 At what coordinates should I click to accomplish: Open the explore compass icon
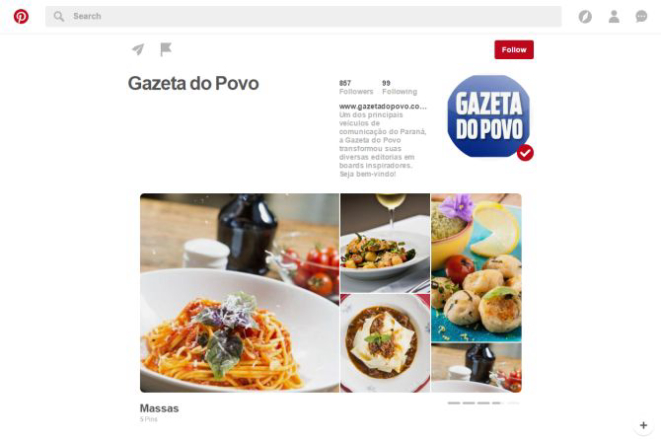point(585,17)
